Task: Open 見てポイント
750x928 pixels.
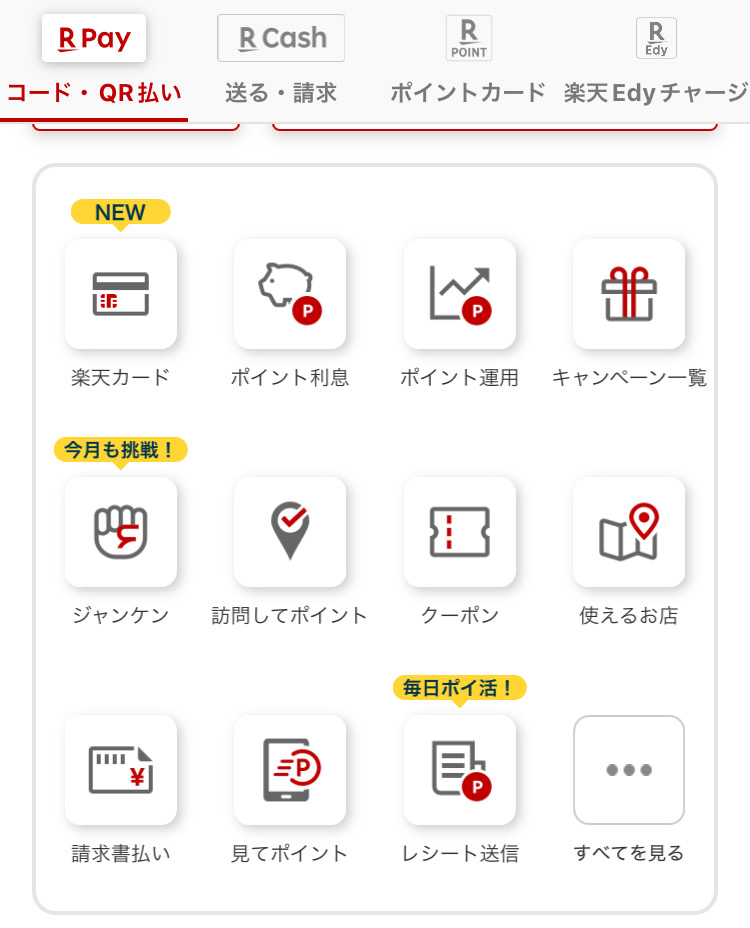Action: (290, 770)
